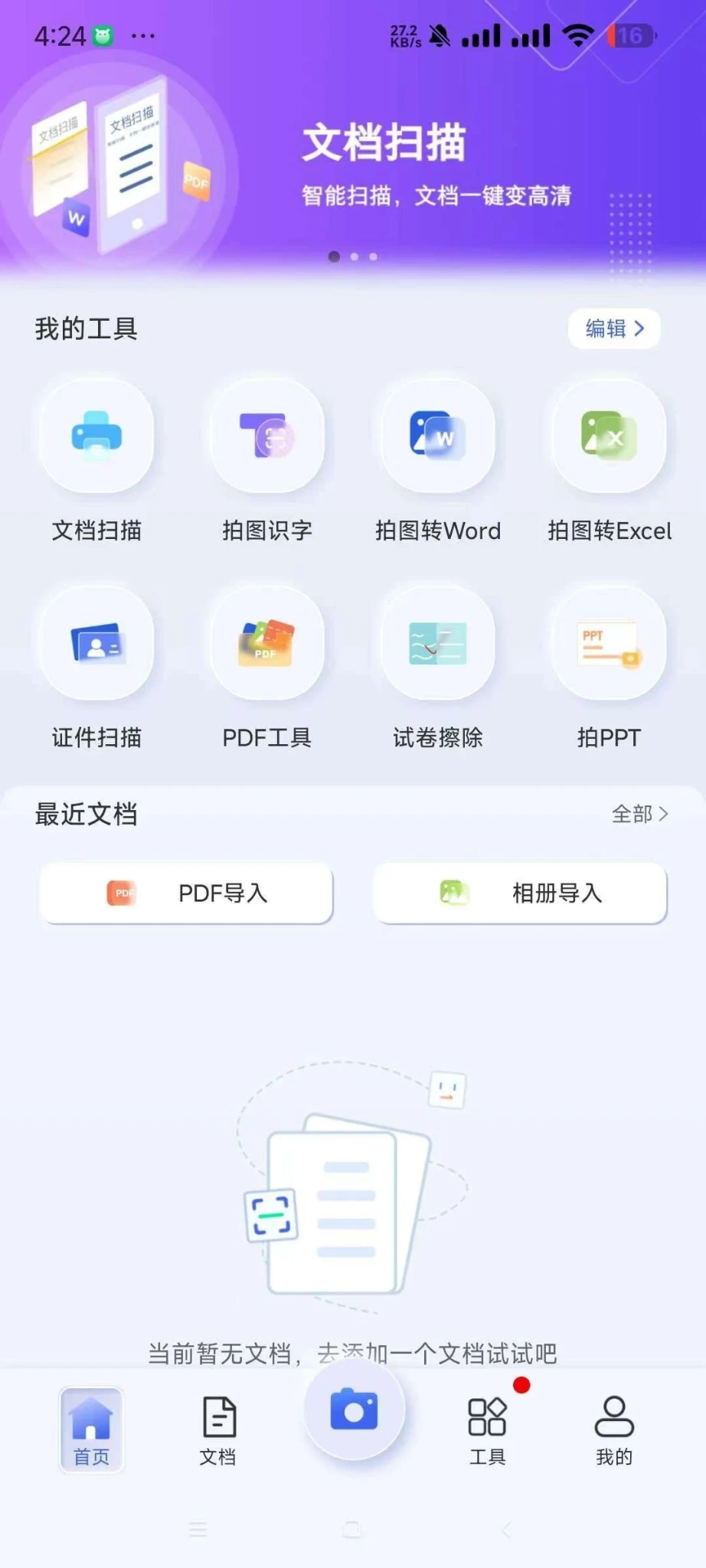706x1568 pixels.
Task: Import a file with PDF导入
Action: (186, 893)
